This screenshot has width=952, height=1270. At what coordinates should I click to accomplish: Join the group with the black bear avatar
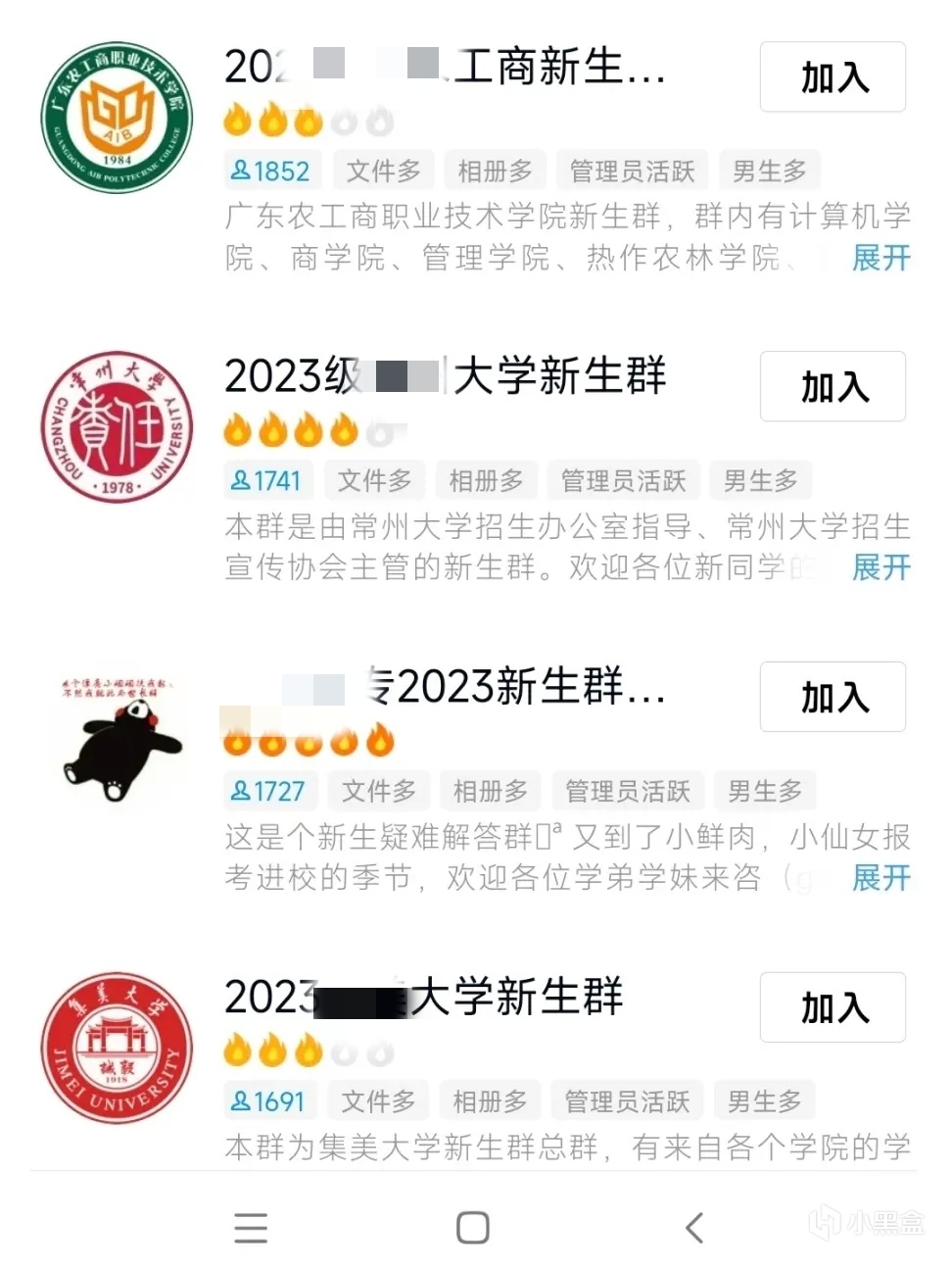click(832, 698)
